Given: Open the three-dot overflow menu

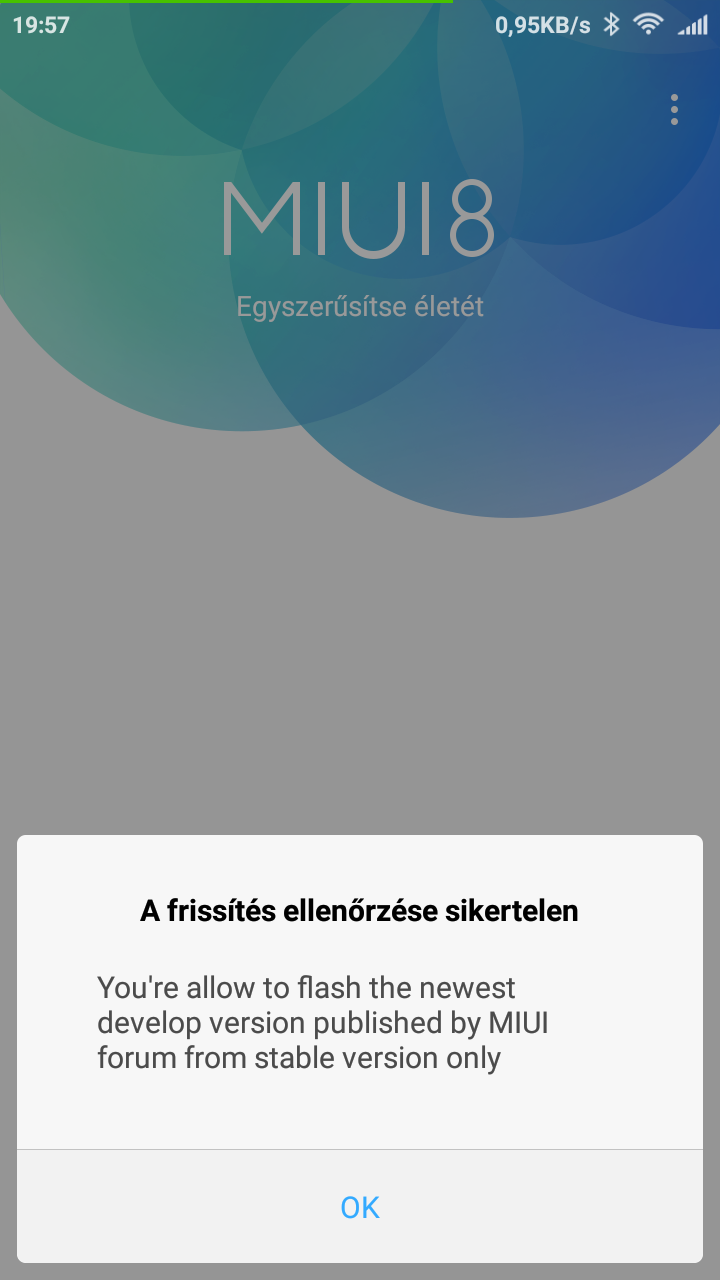Looking at the screenshot, I should (675, 110).
